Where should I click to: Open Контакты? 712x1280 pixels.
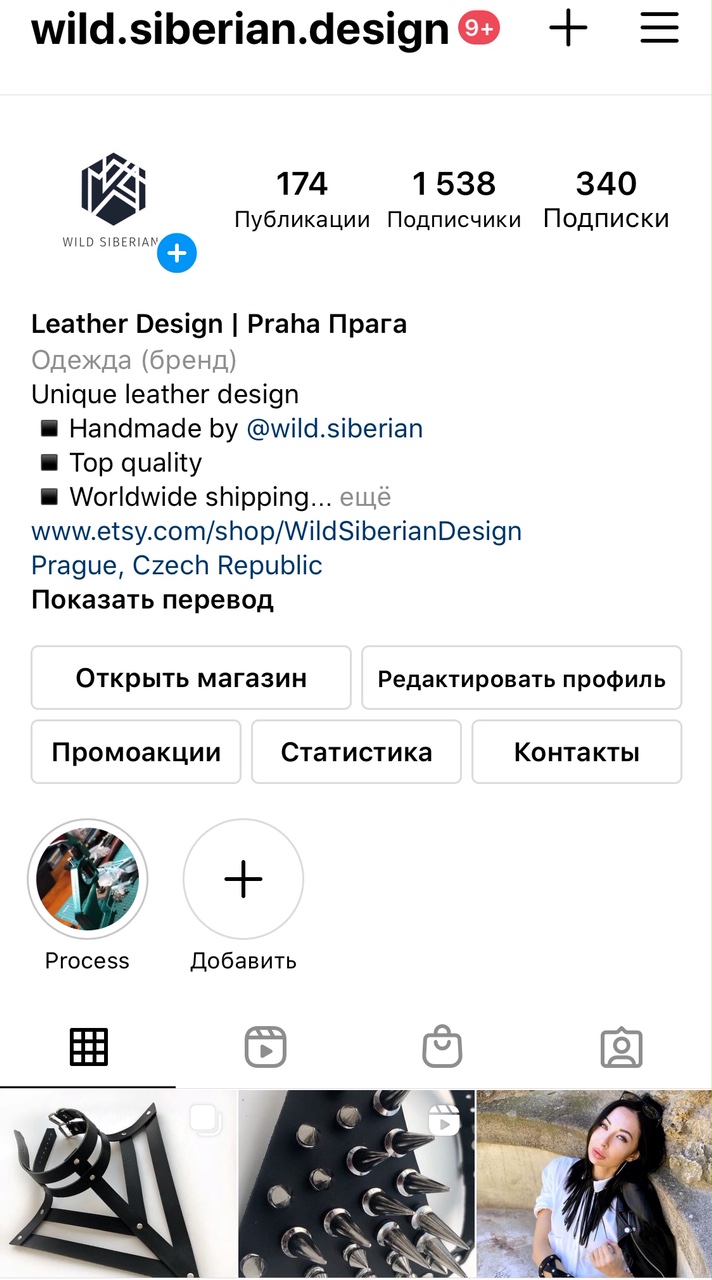(576, 752)
